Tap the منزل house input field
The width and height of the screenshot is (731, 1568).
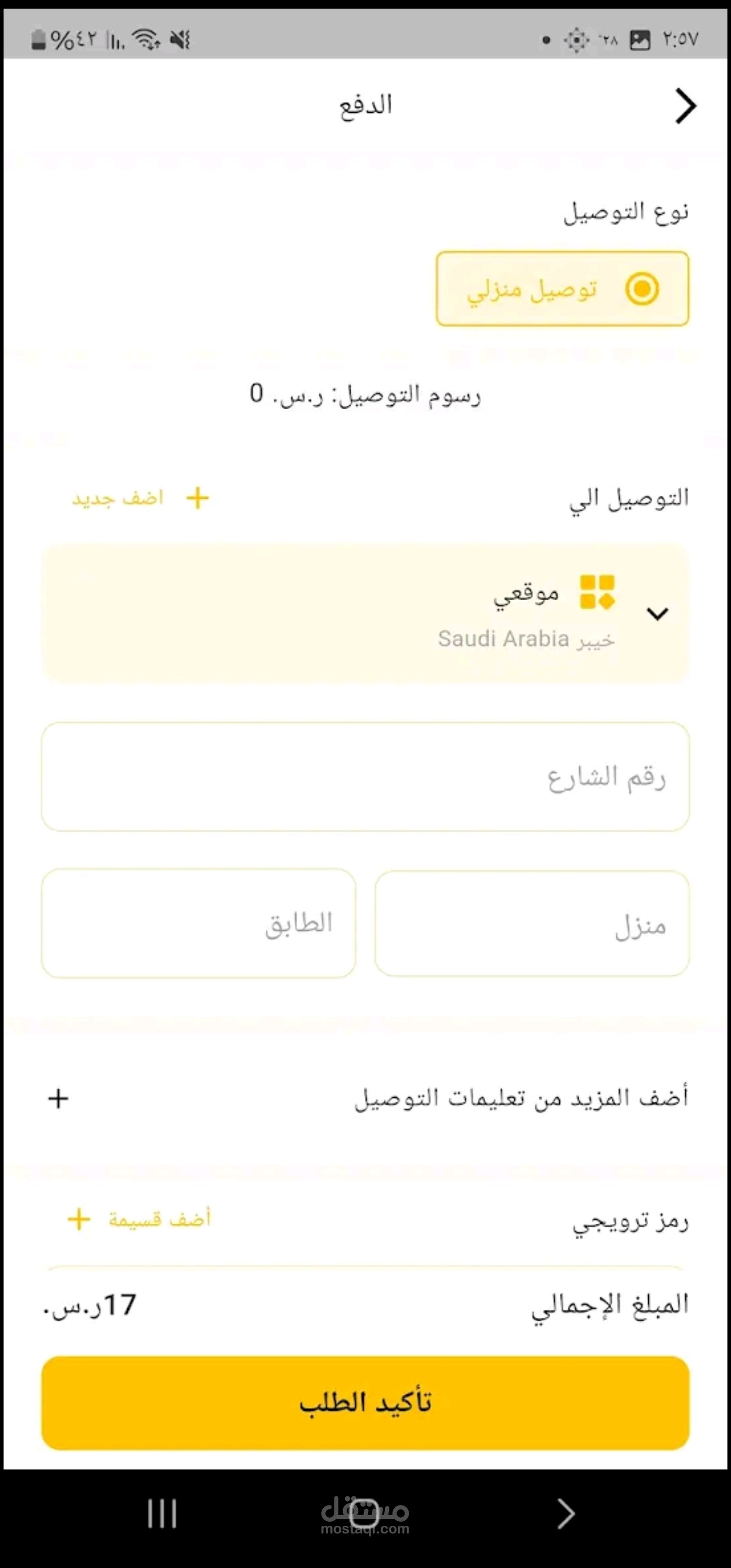[532, 924]
